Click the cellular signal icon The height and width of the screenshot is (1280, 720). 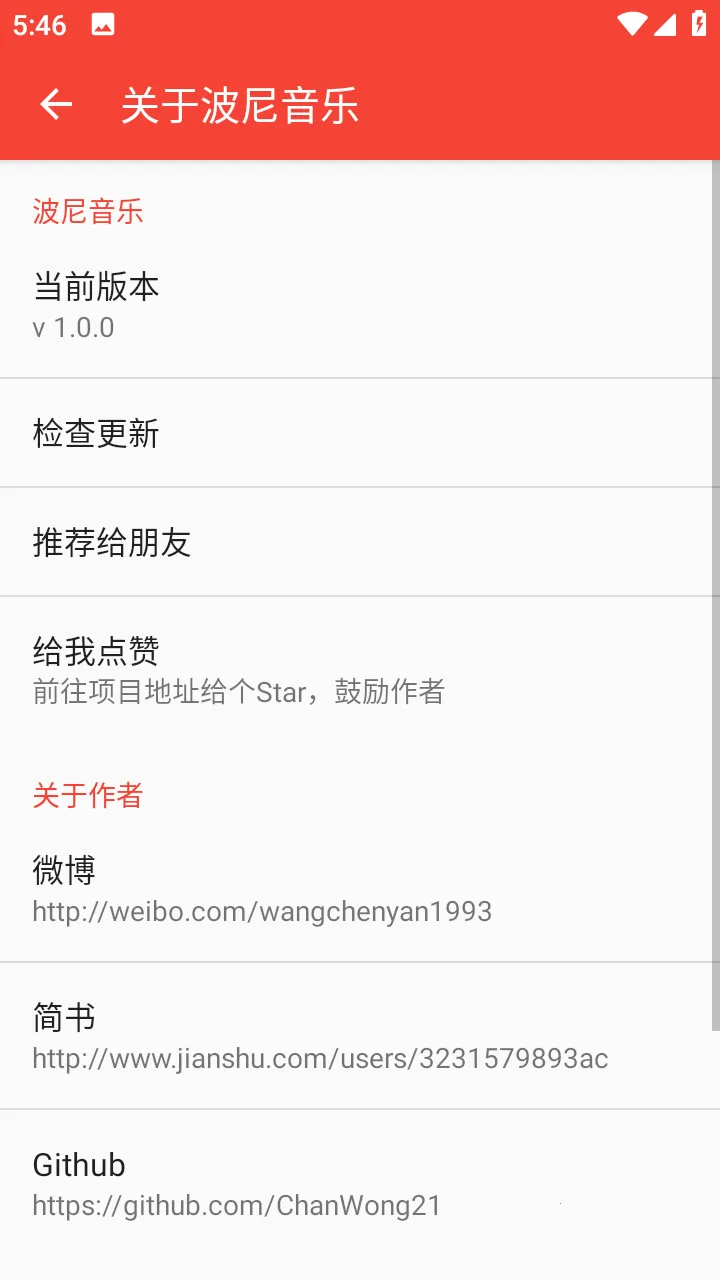pyautogui.click(x=666, y=24)
